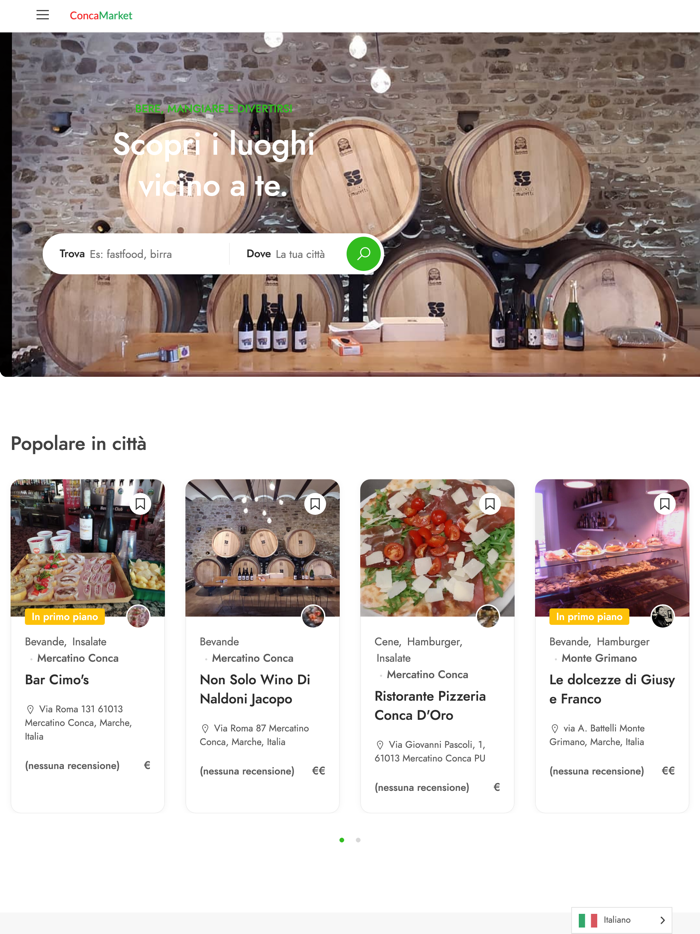
Task: Enter a city in the Dove field
Action: (x=305, y=254)
